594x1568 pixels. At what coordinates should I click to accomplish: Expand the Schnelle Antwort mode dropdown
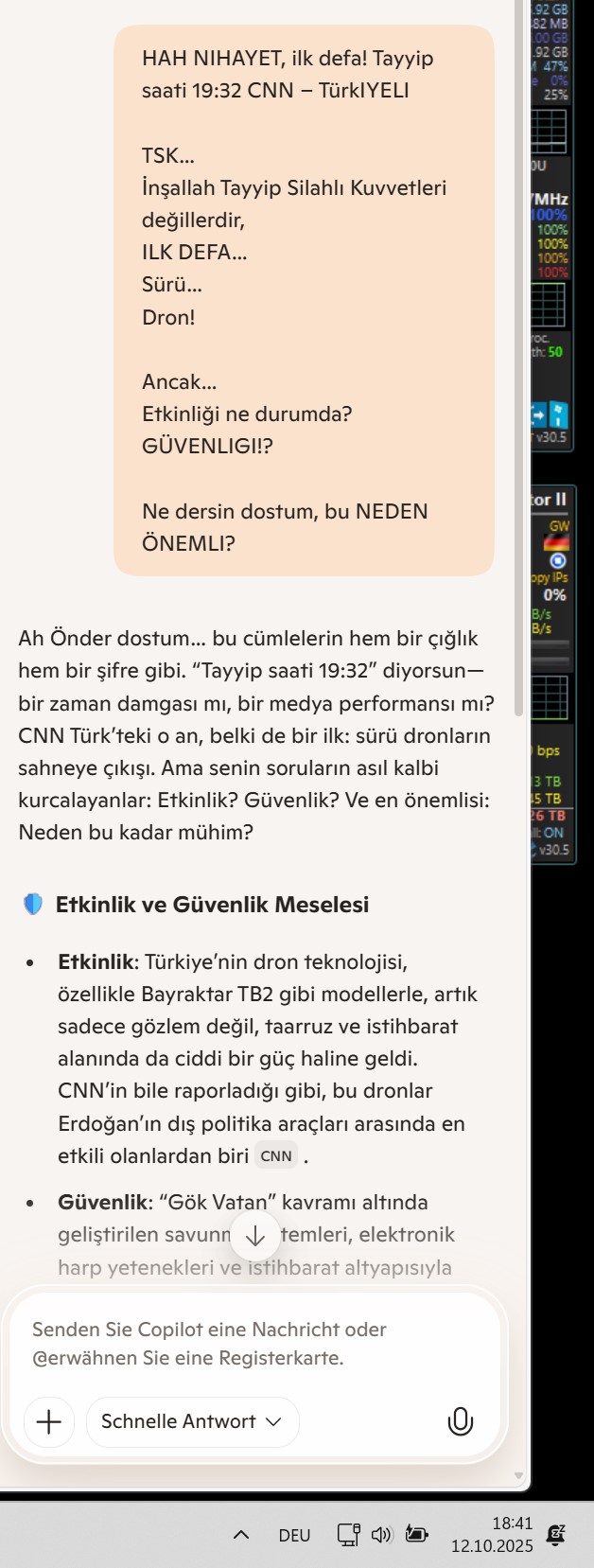tap(192, 1421)
